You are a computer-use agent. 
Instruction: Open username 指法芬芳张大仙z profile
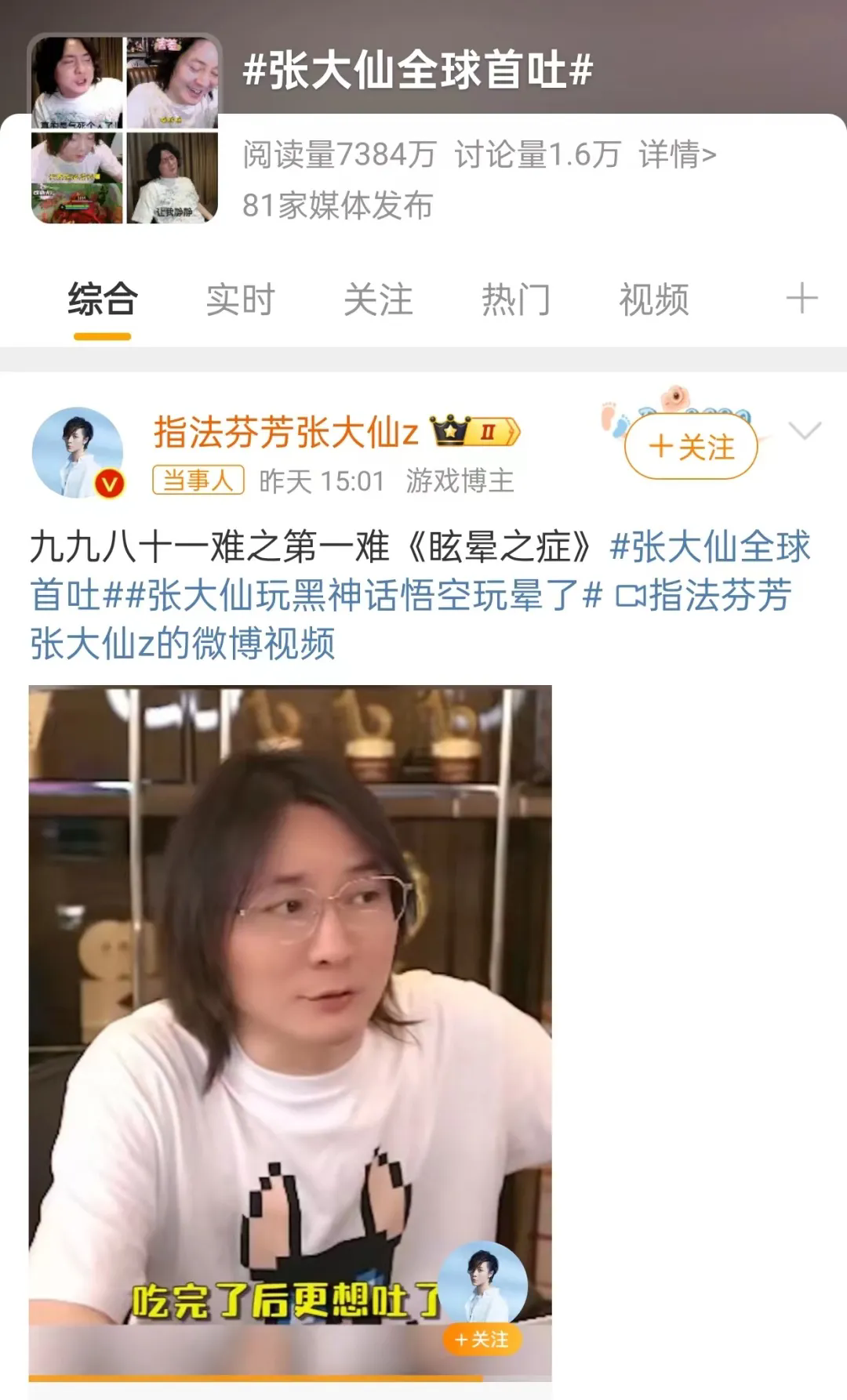(x=286, y=432)
